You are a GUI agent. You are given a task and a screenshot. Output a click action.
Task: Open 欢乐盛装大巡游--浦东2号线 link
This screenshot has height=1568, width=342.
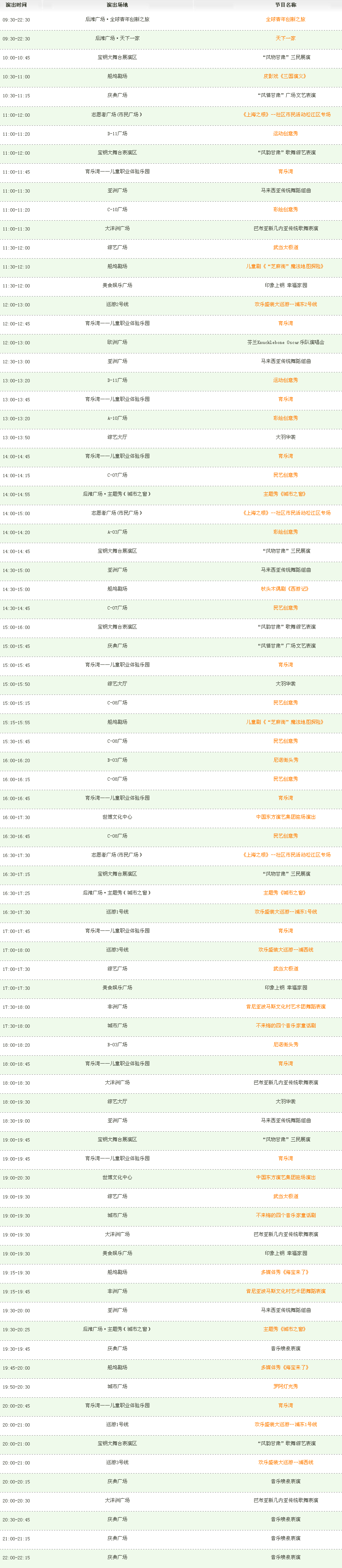coord(285,304)
